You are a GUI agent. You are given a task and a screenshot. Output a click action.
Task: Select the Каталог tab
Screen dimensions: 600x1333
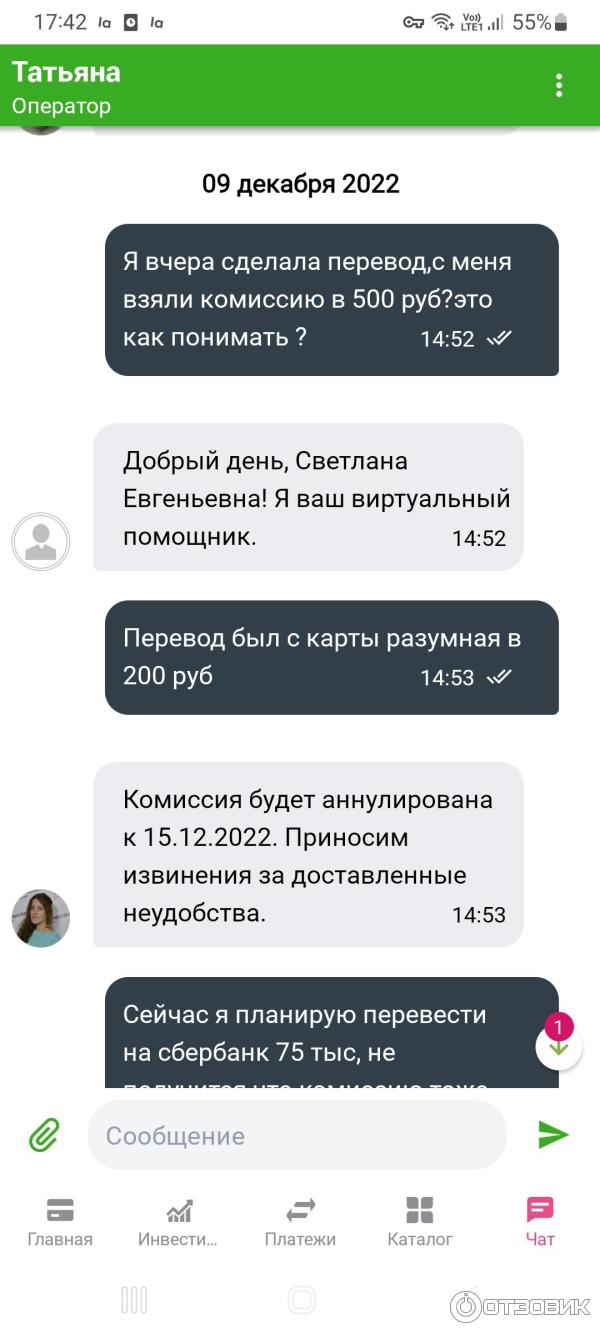[x=420, y=1221]
